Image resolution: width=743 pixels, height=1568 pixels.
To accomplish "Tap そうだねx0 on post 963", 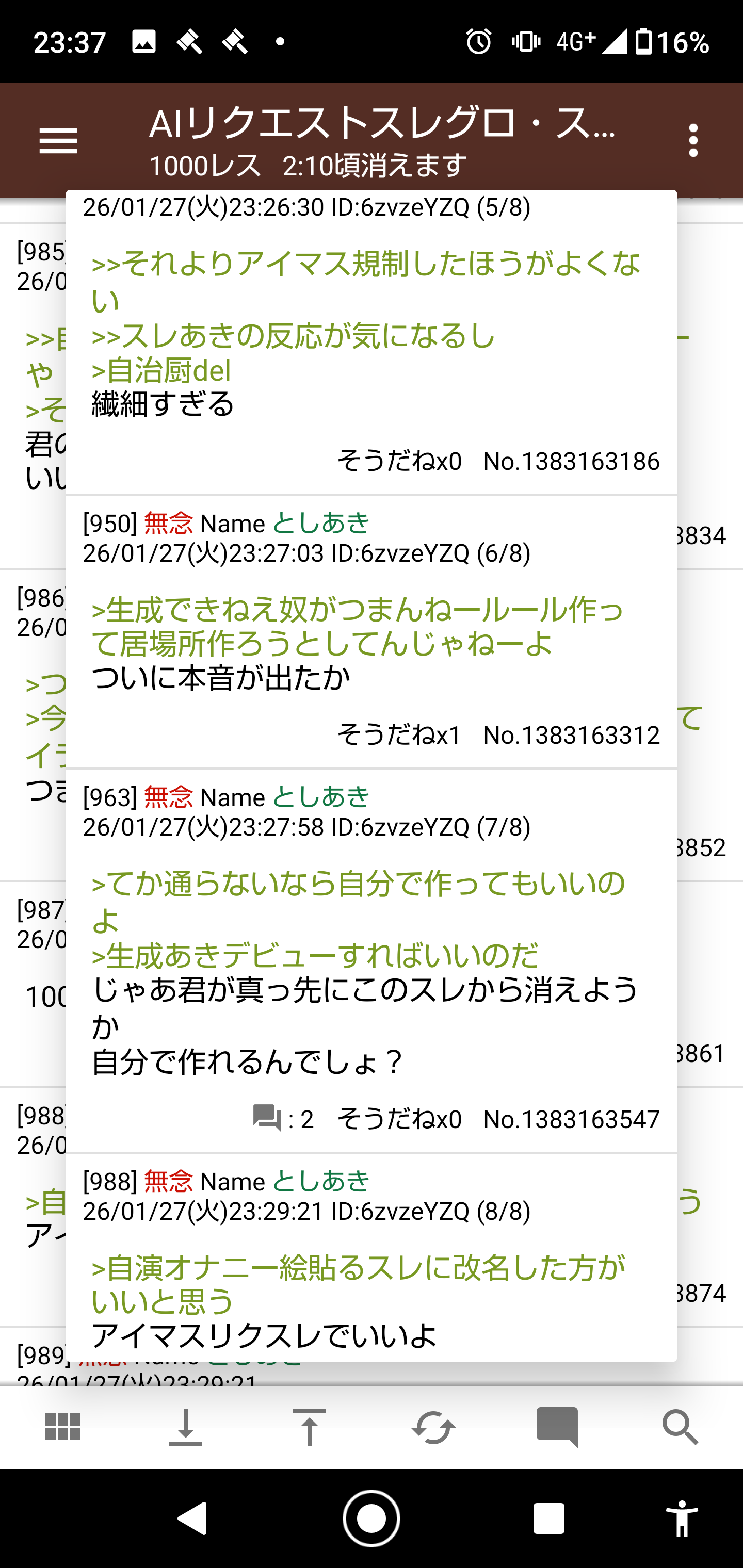I will point(399,1119).
